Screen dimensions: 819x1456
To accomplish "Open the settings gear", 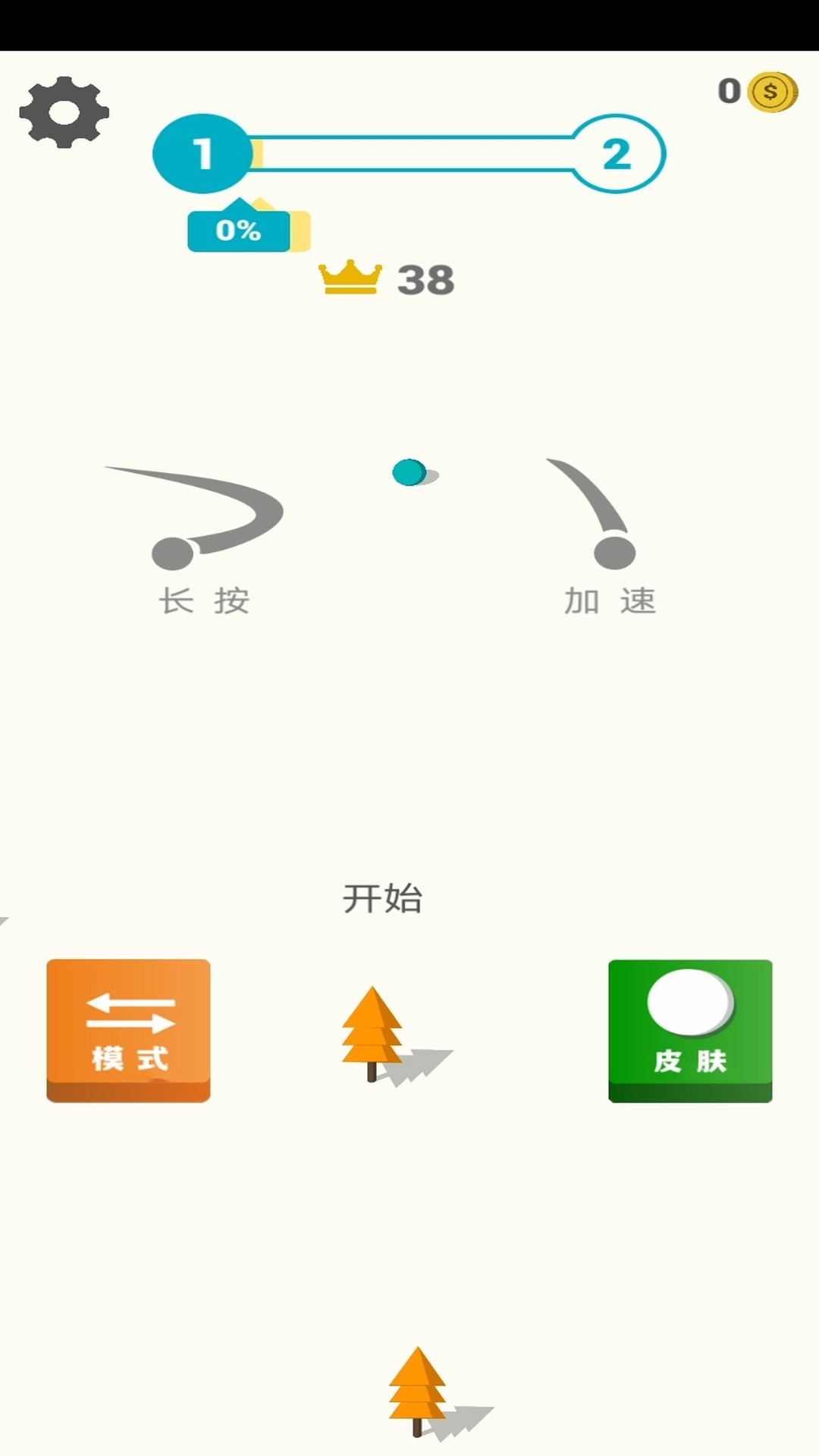I will click(x=63, y=112).
